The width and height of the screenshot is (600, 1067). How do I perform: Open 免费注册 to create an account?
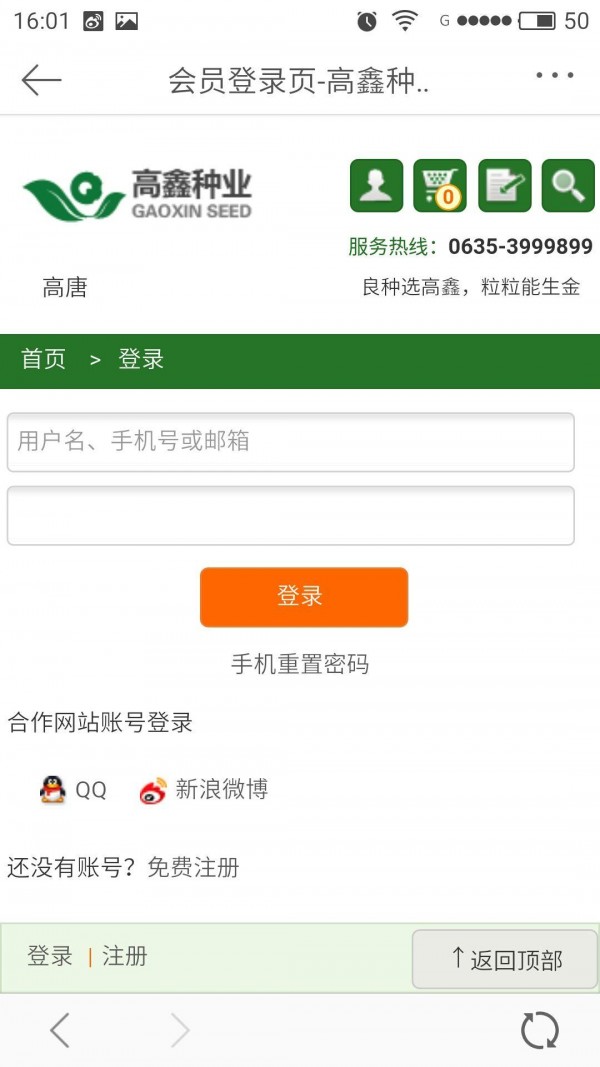tap(193, 867)
